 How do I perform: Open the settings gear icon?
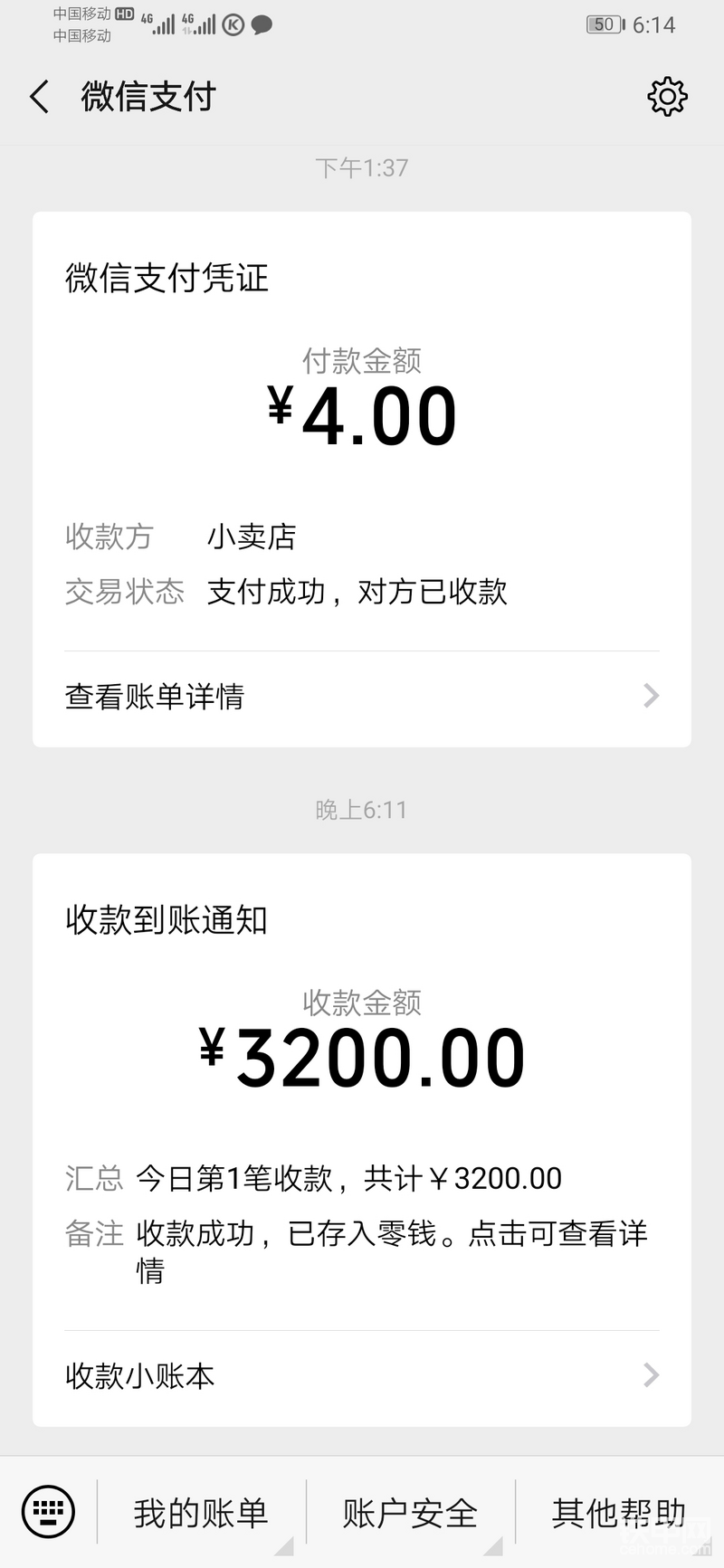(x=667, y=96)
